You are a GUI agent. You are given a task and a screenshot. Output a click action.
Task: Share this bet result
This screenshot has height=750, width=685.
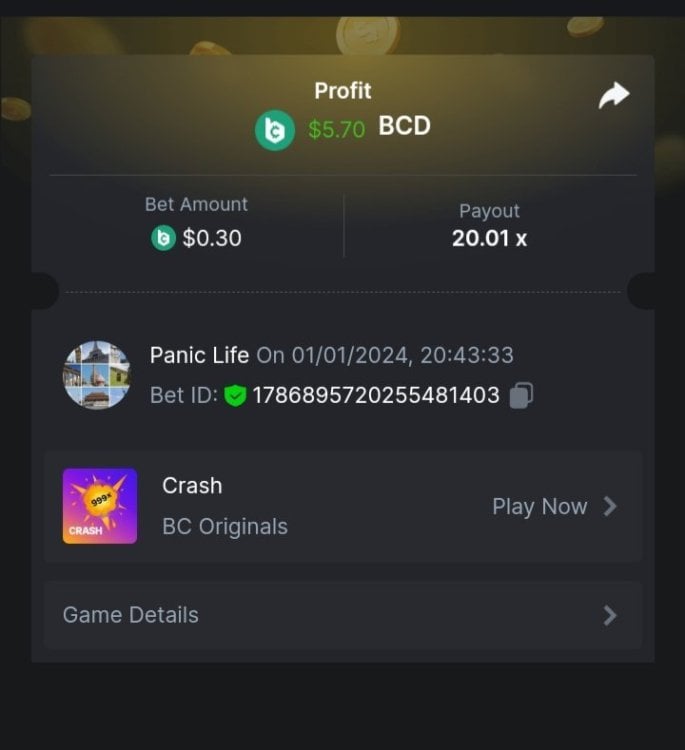[613, 96]
